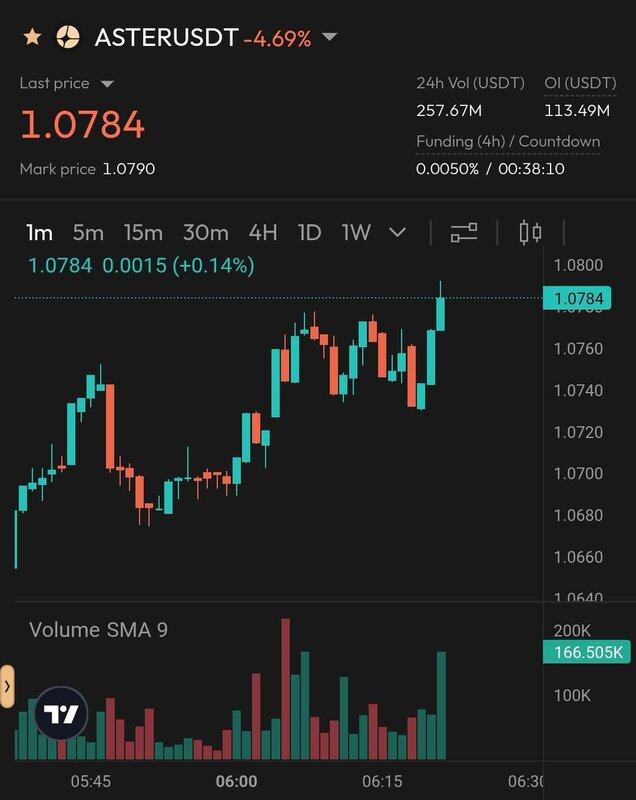This screenshot has height=800, width=636.
Task: Switch chart to 15m interval
Action: coord(143,233)
